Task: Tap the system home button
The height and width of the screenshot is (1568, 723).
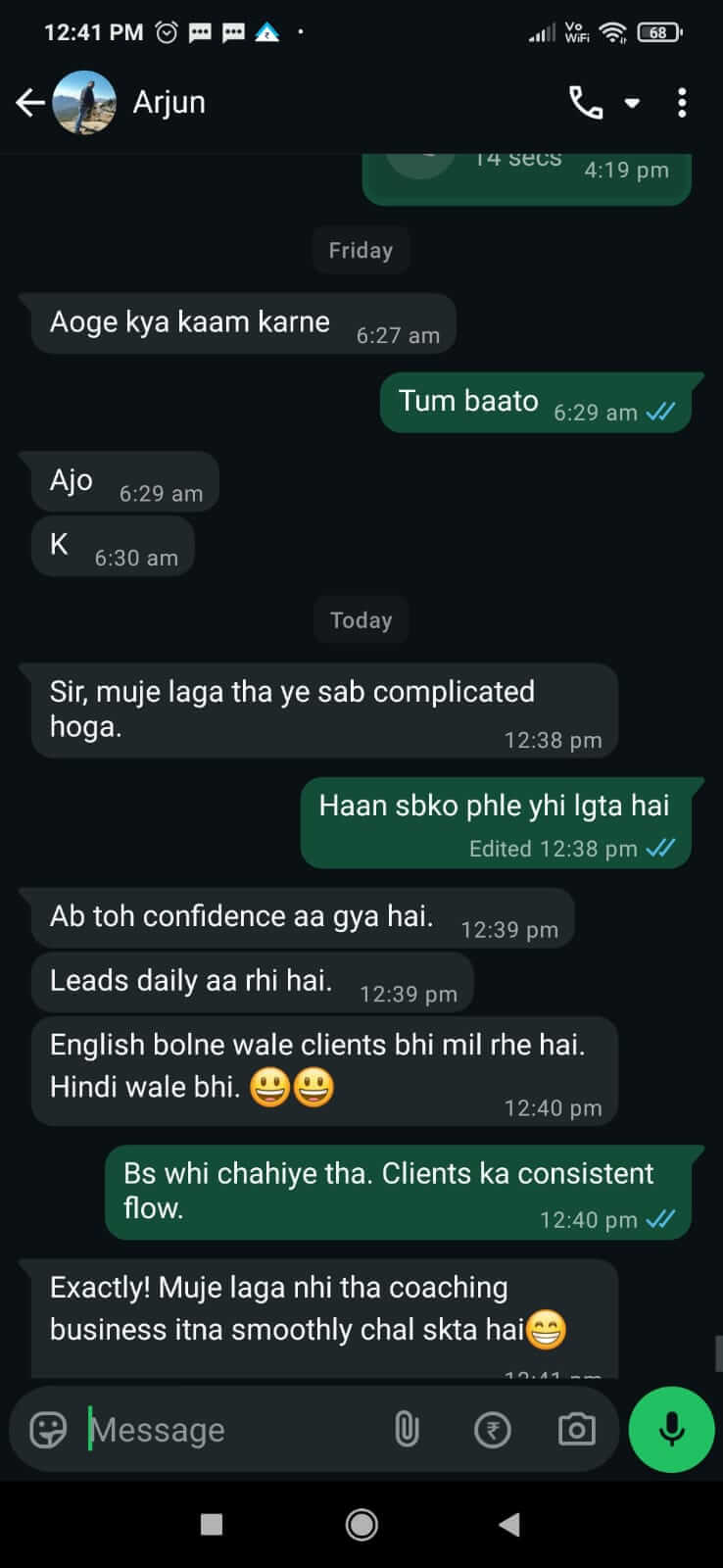Action: (x=361, y=1524)
